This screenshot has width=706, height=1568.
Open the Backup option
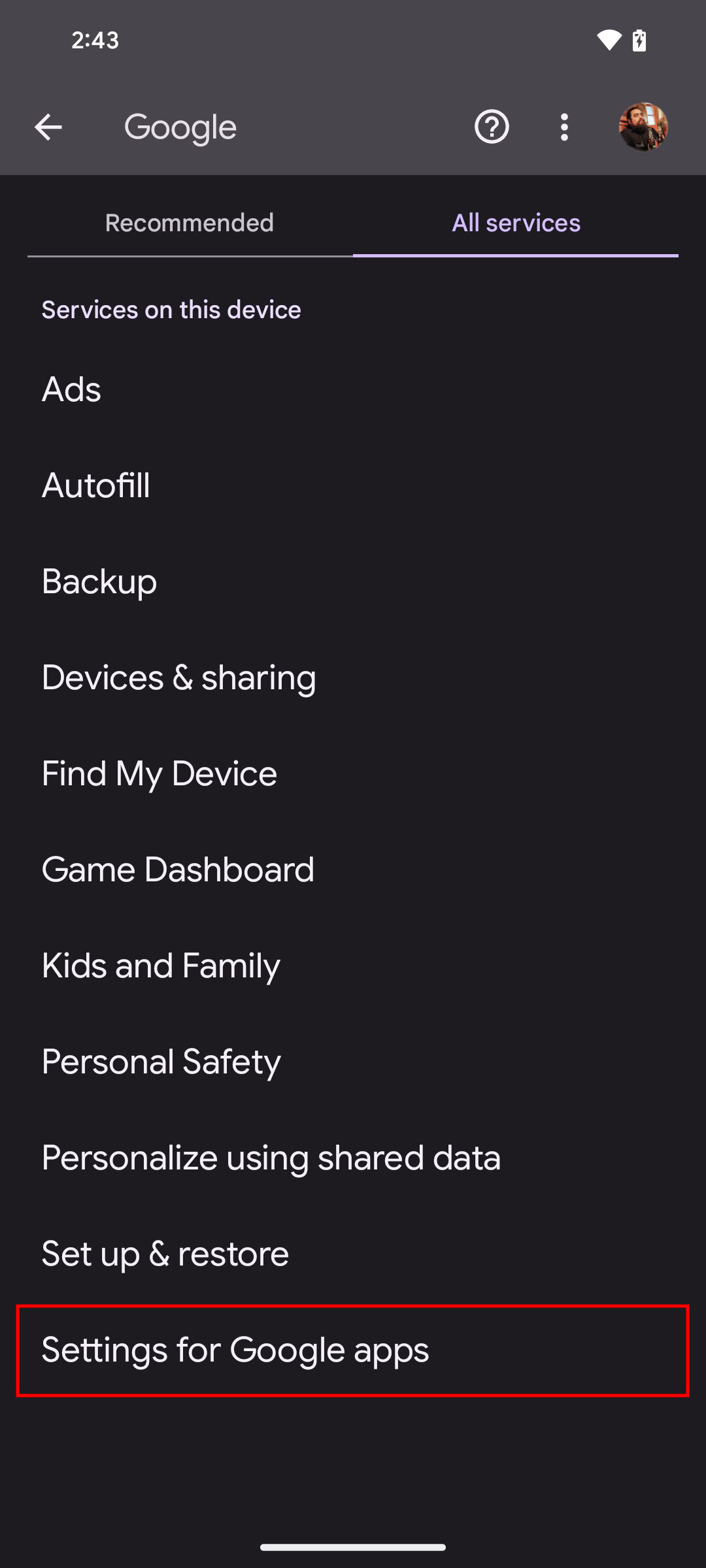coord(353,581)
